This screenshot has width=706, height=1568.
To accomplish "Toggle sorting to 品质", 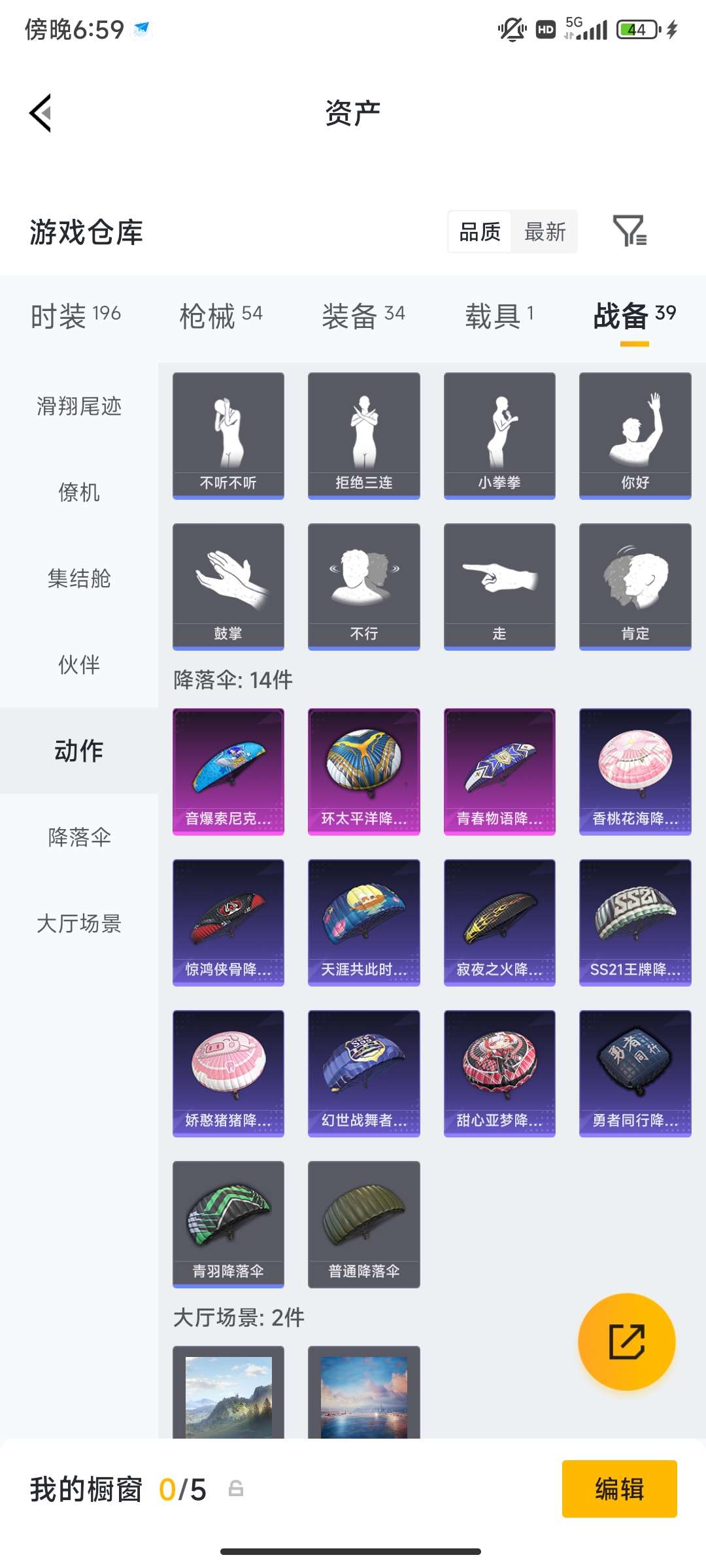I will point(479,232).
